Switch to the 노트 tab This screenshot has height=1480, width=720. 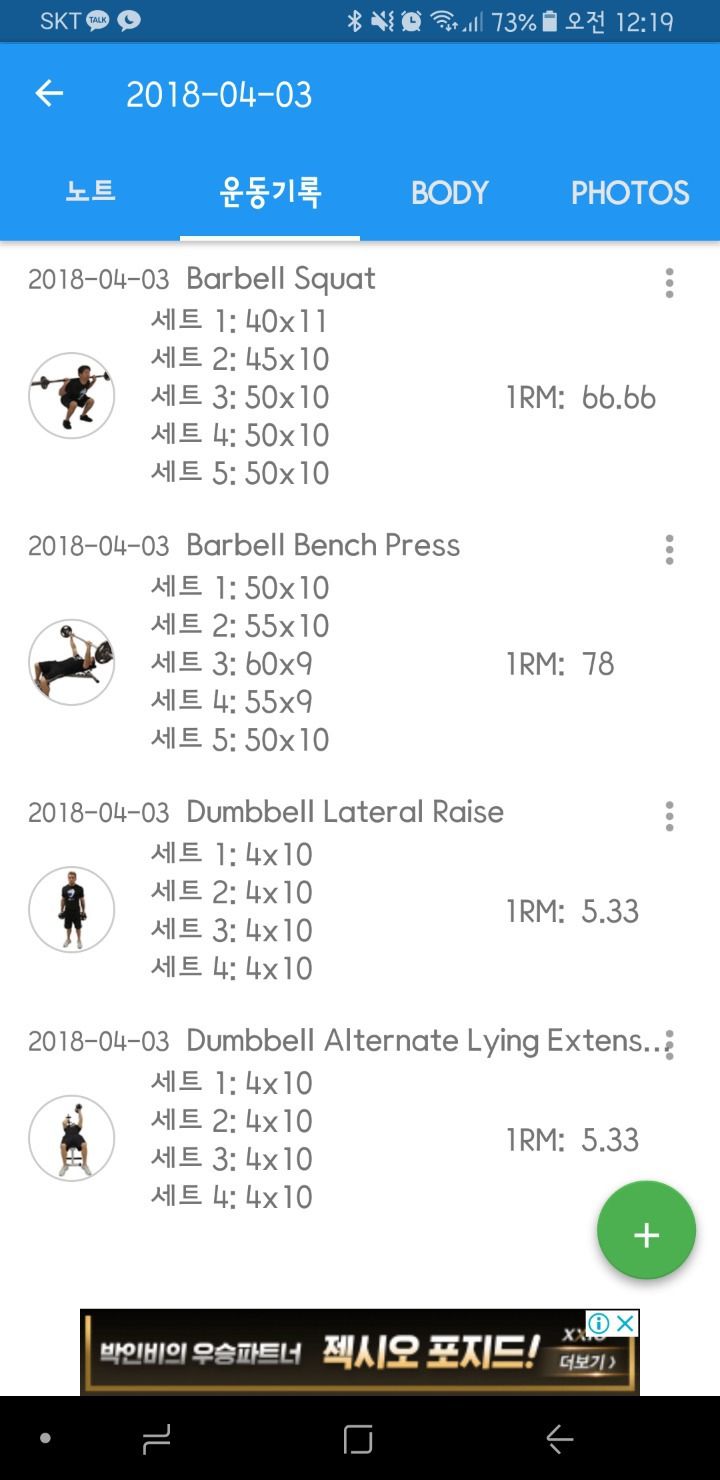pos(90,192)
